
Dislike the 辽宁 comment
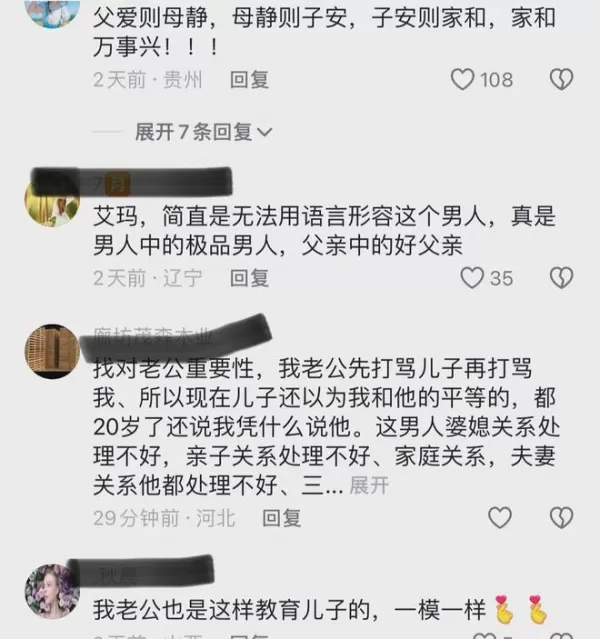click(562, 278)
